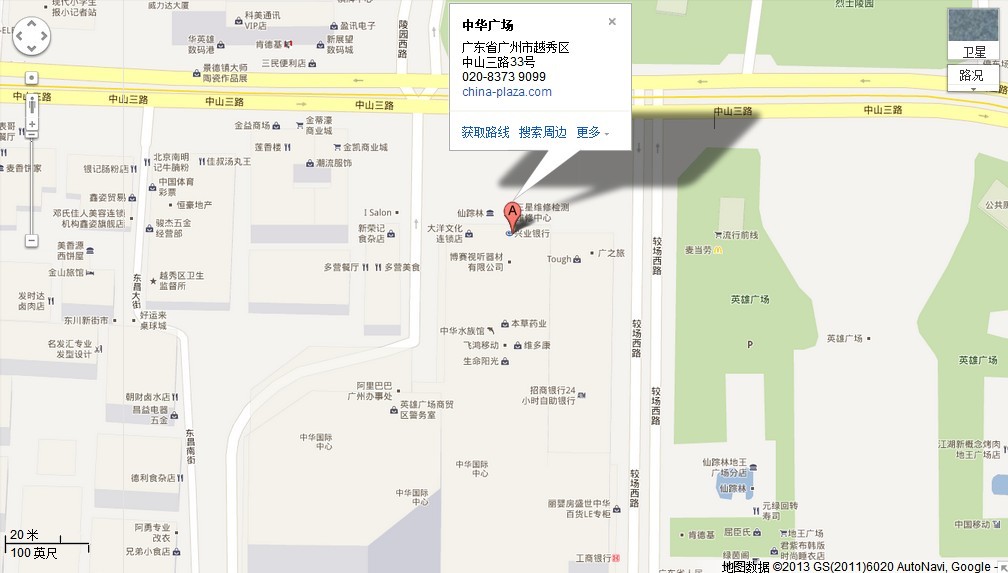
Task: Tap the 麦当劳 place label
Action: pos(696,250)
